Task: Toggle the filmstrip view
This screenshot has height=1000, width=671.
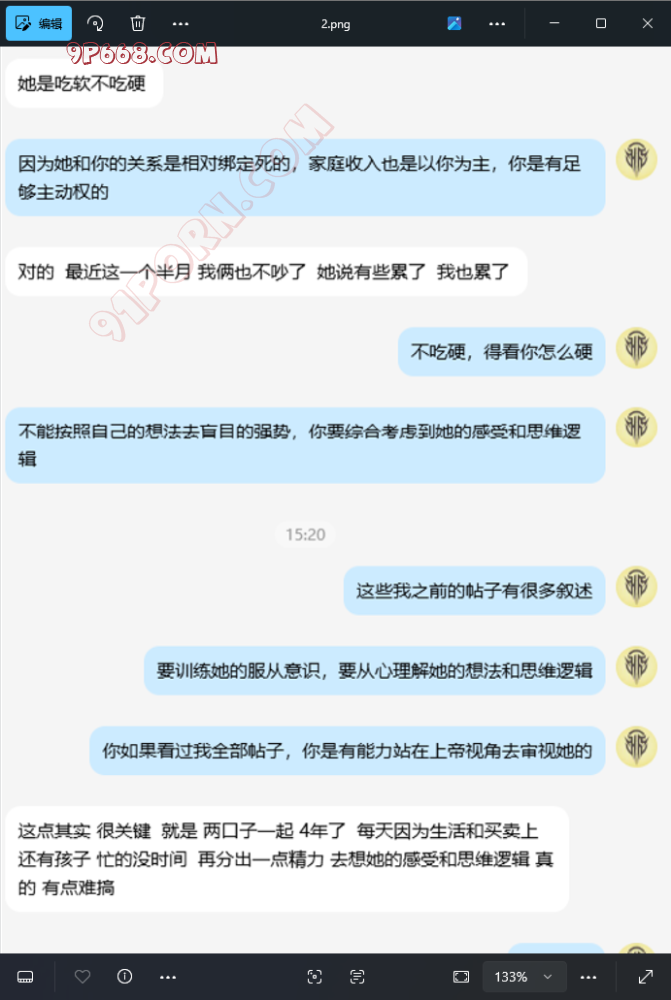Action: (26, 976)
